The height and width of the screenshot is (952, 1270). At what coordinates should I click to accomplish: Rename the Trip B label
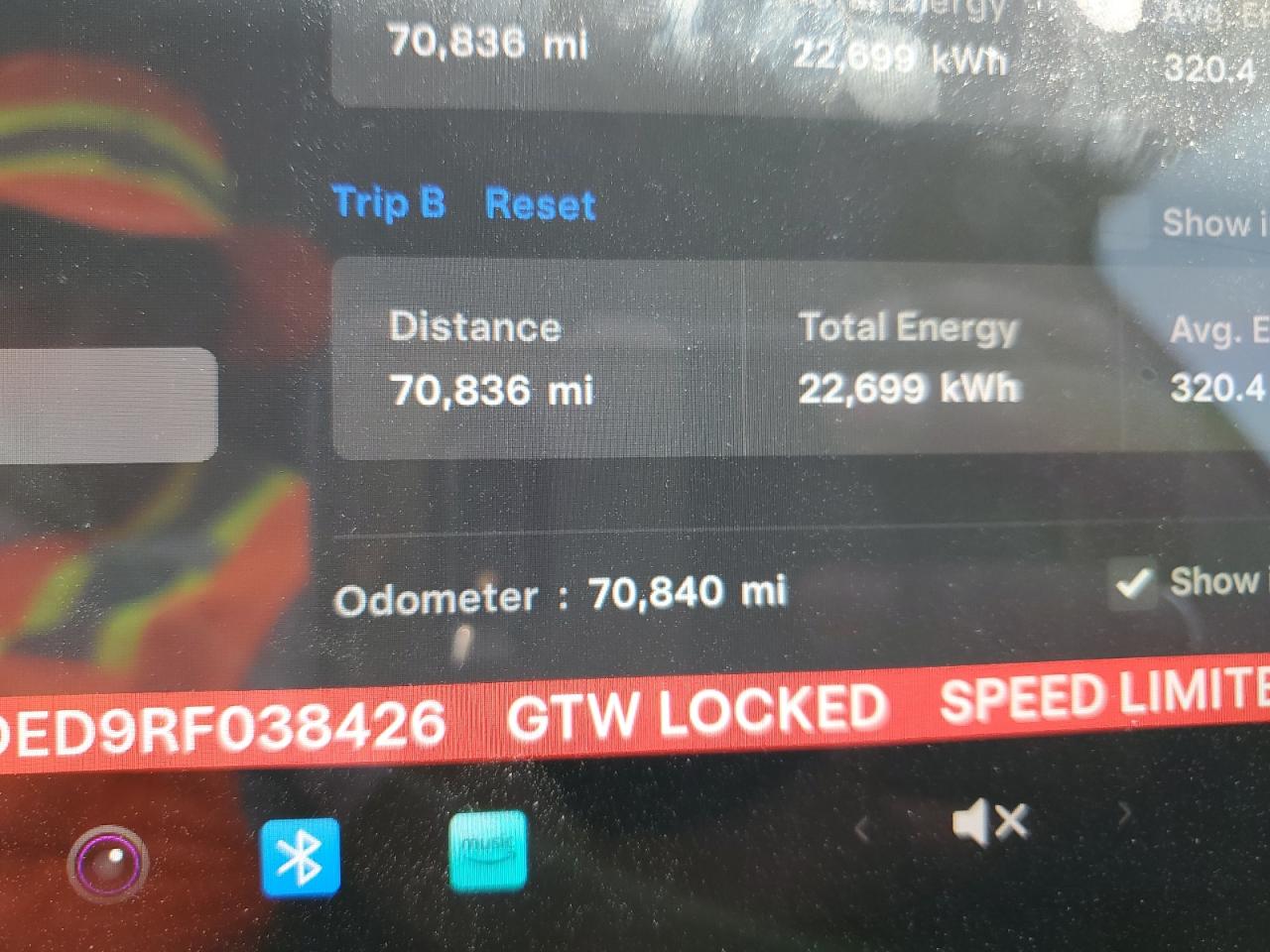click(x=388, y=202)
